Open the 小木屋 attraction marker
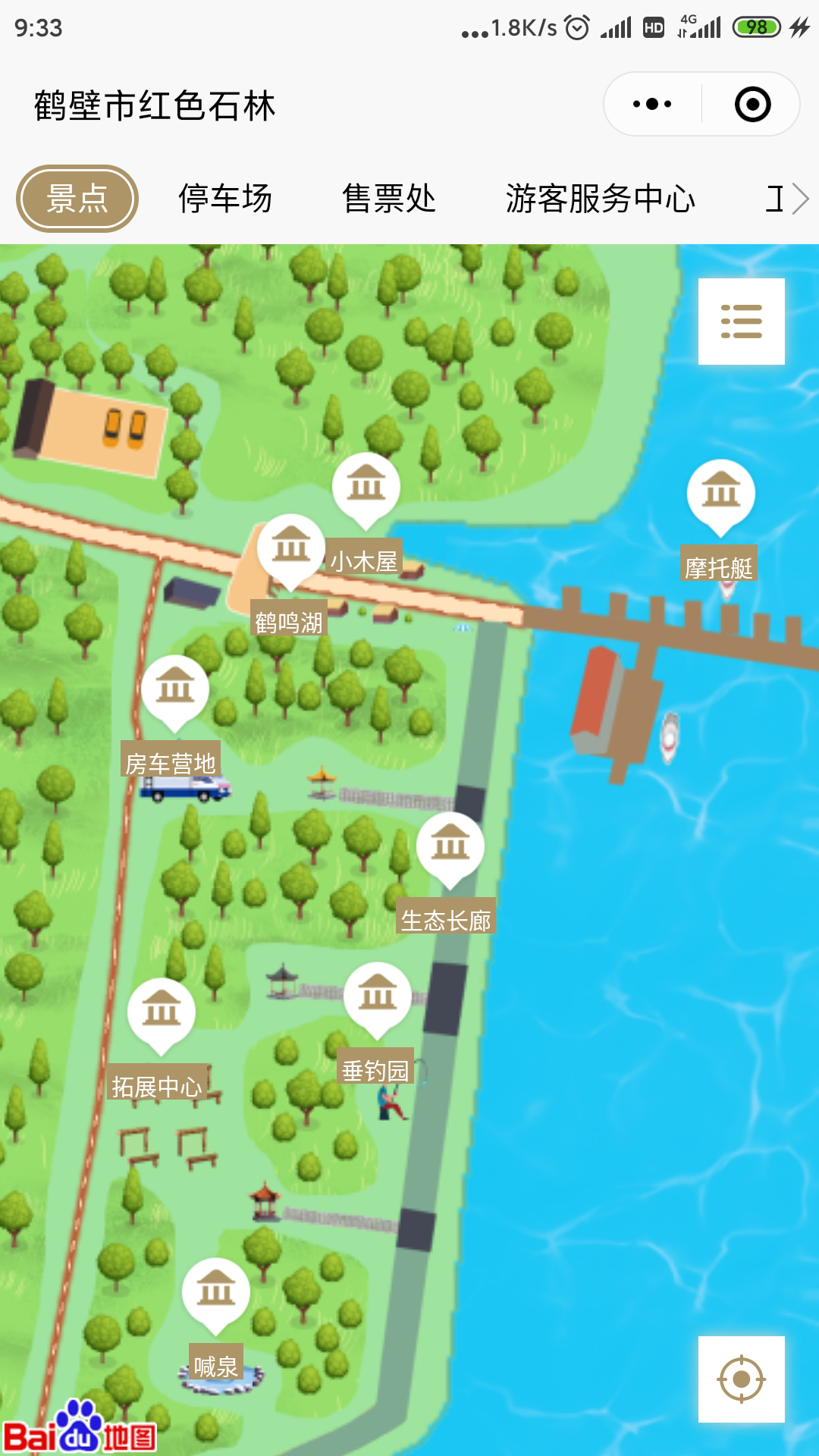Image resolution: width=819 pixels, height=1456 pixels. click(366, 486)
